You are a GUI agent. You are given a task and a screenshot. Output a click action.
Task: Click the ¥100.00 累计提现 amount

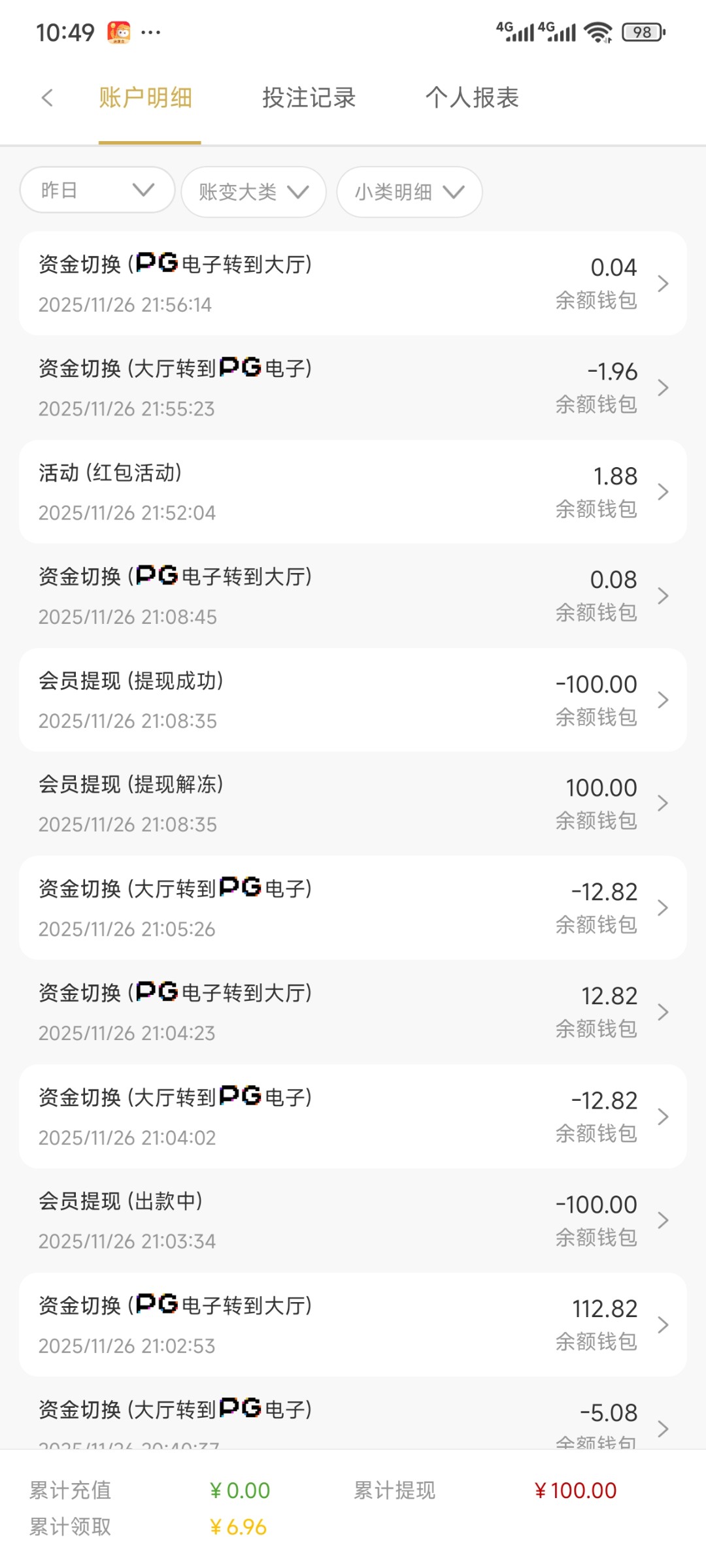pyautogui.click(x=575, y=1490)
